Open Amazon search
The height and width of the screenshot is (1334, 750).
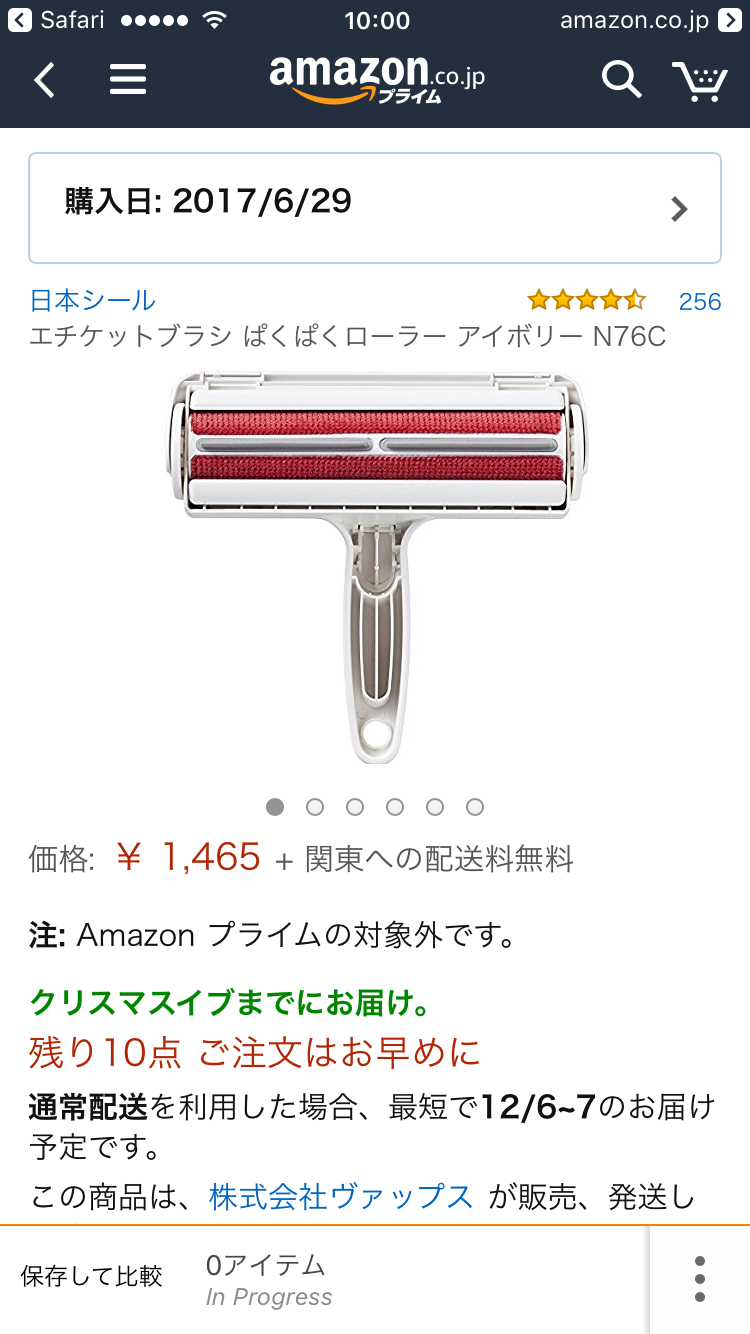pos(621,79)
